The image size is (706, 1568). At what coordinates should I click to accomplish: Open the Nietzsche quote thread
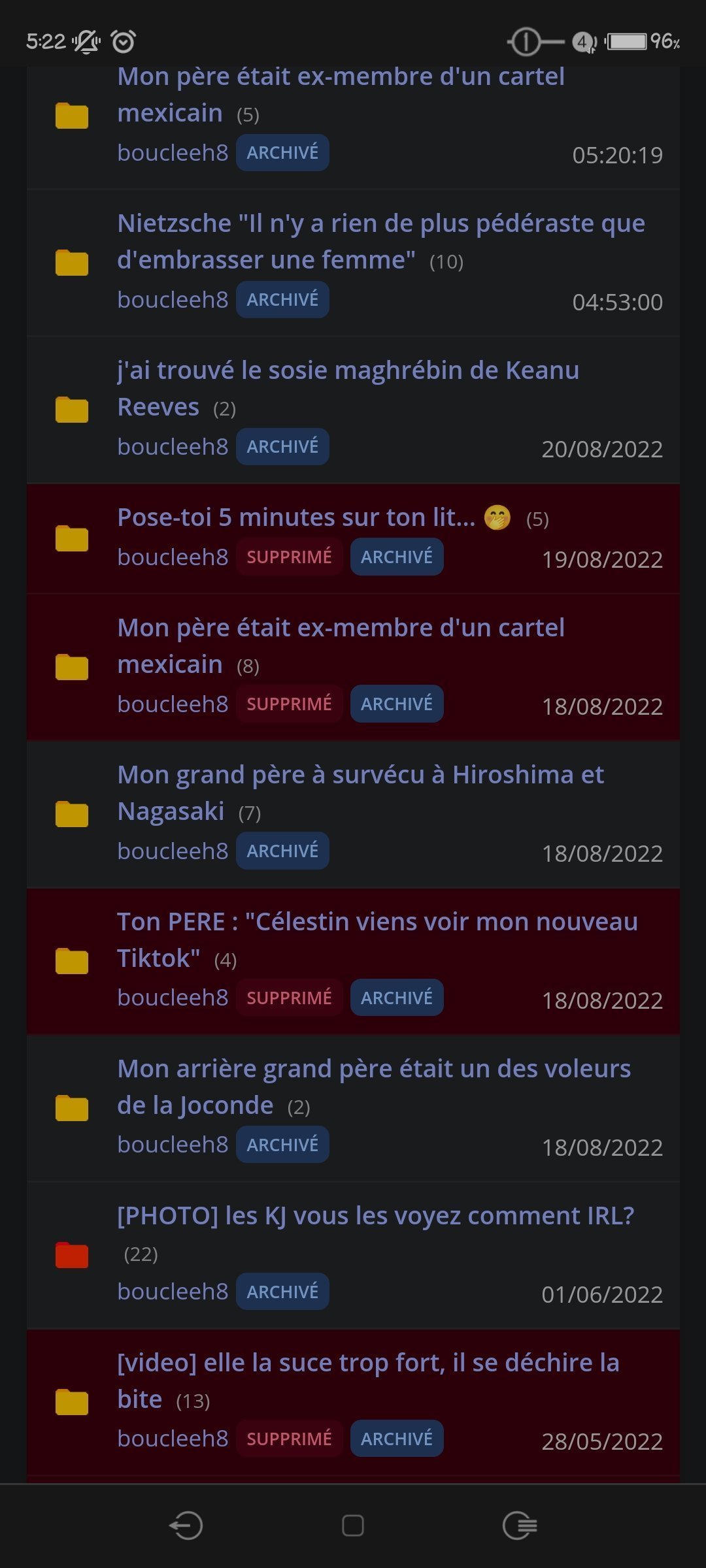click(381, 241)
